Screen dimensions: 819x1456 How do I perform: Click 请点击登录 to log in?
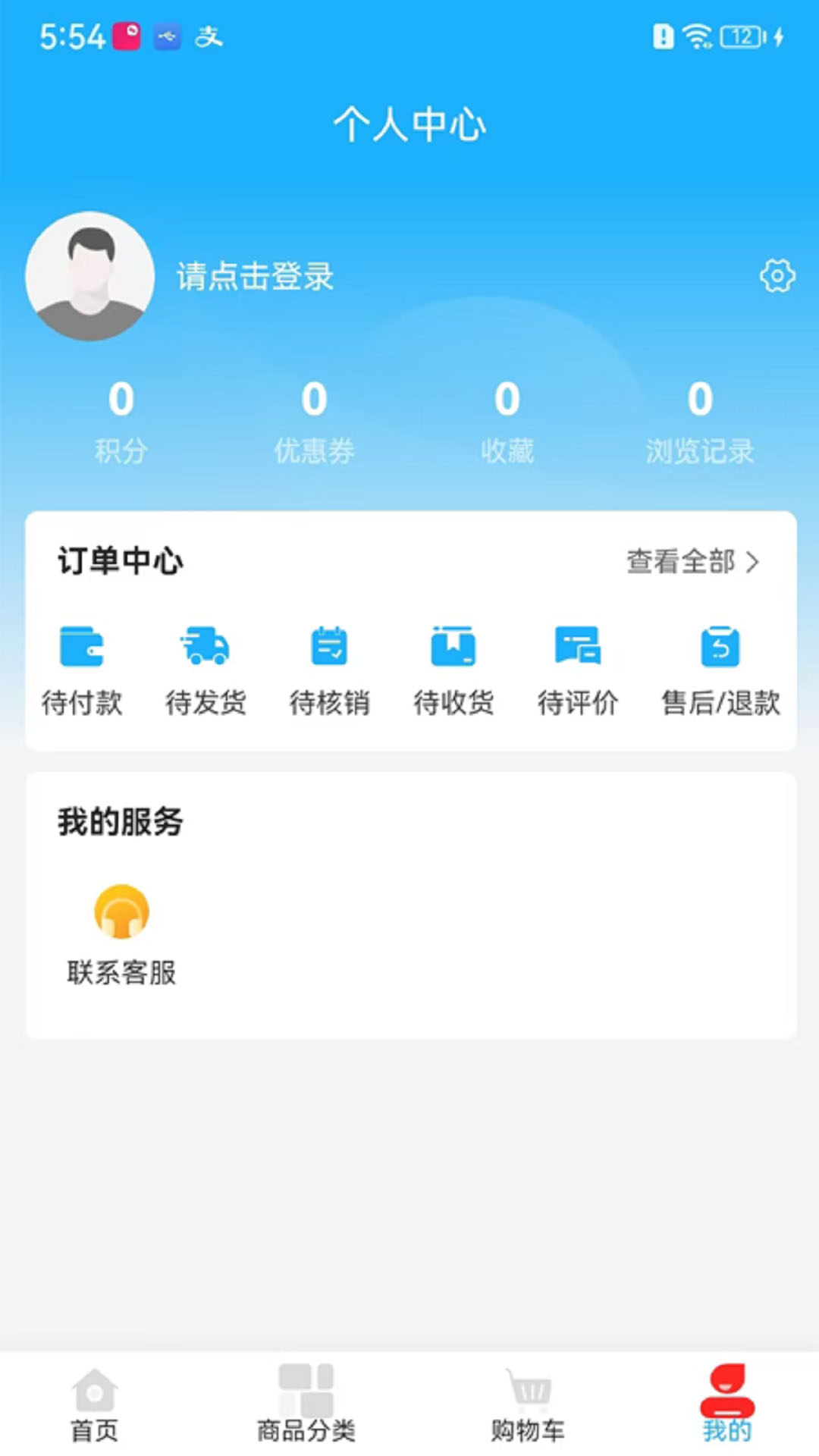[254, 278]
